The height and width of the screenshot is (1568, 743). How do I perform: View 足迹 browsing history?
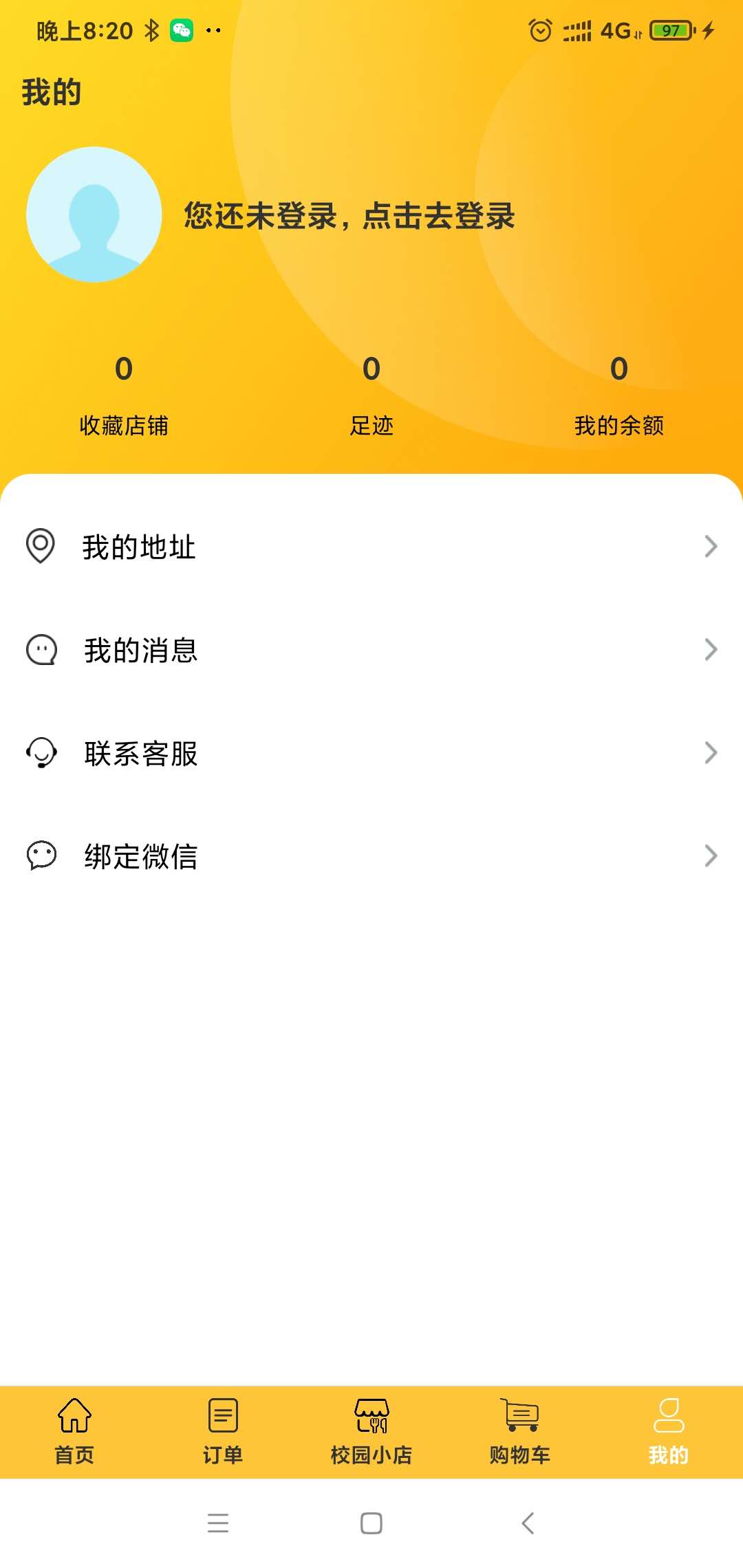[371, 396]
